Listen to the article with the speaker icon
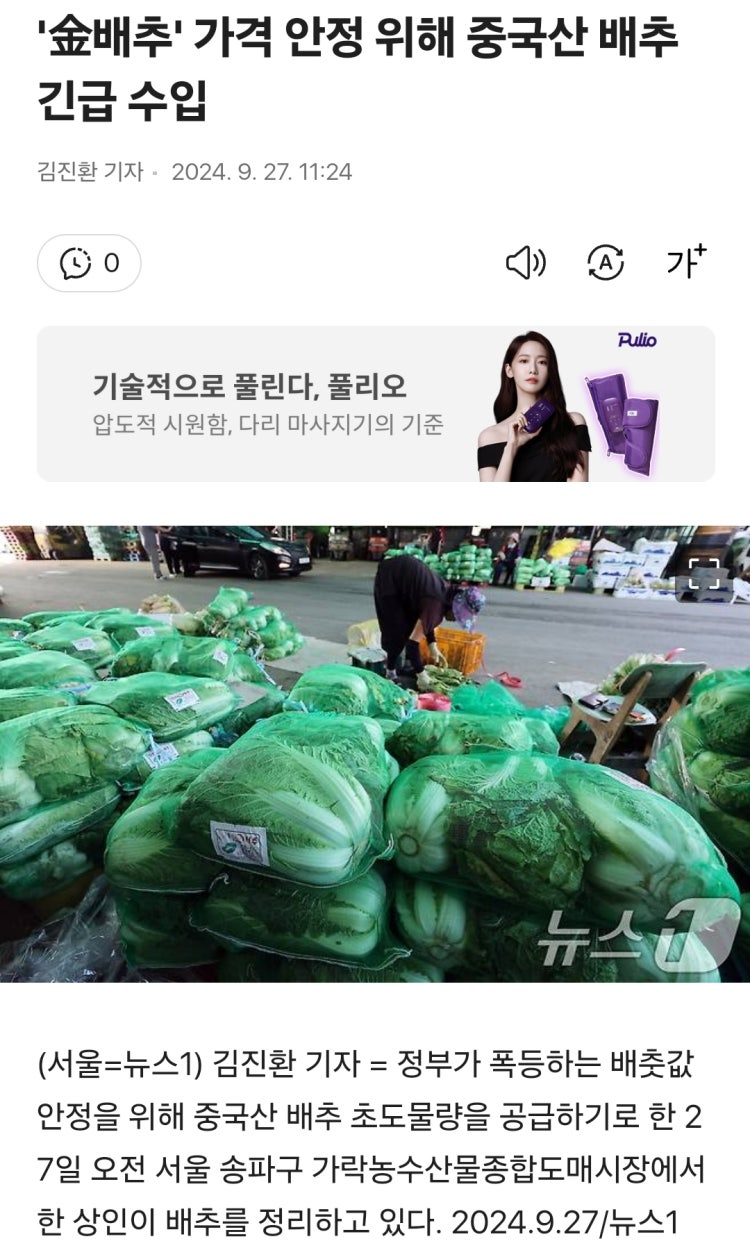The width and height of the screenshot is (750, 1248). pos(525,263)
